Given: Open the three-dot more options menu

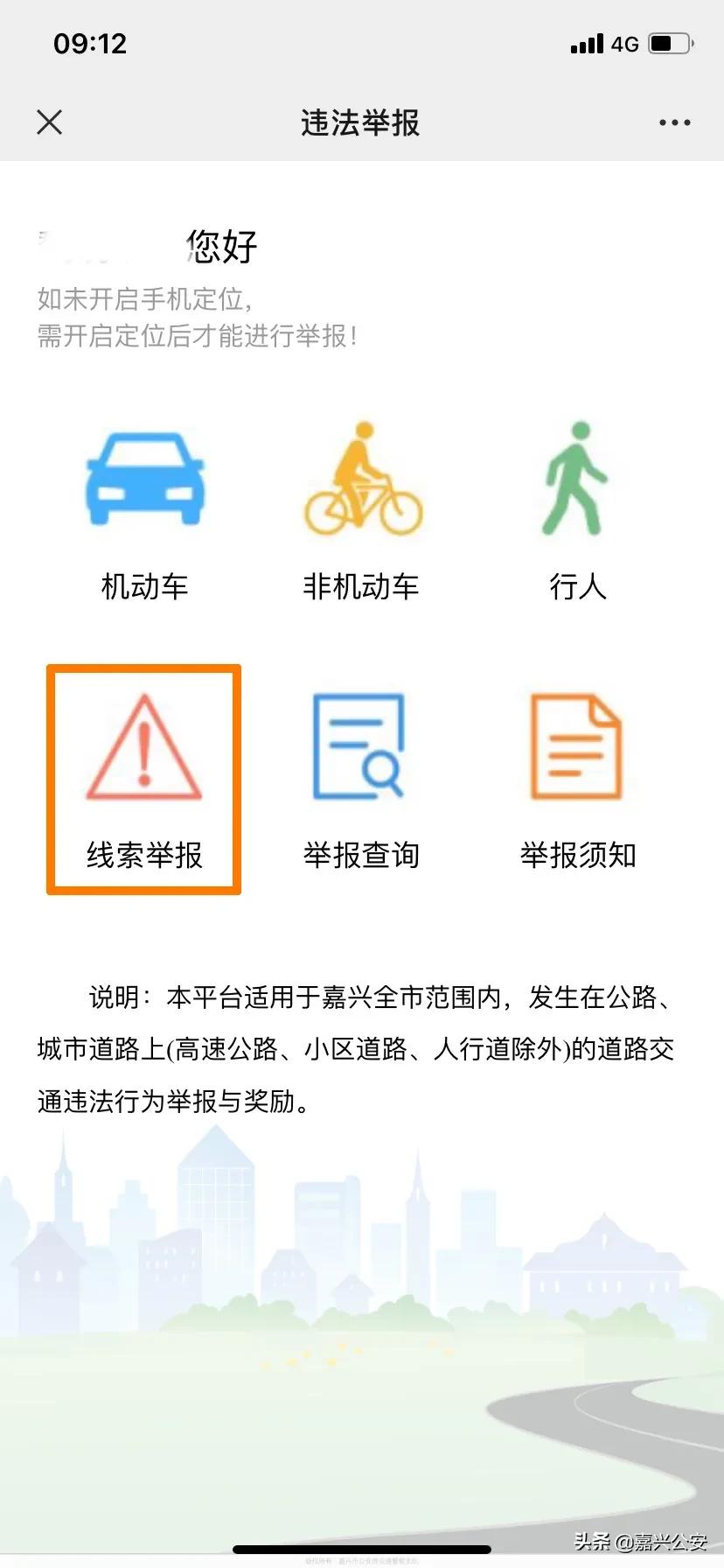Looking at the screenshot, I should [x=673, y=122].
